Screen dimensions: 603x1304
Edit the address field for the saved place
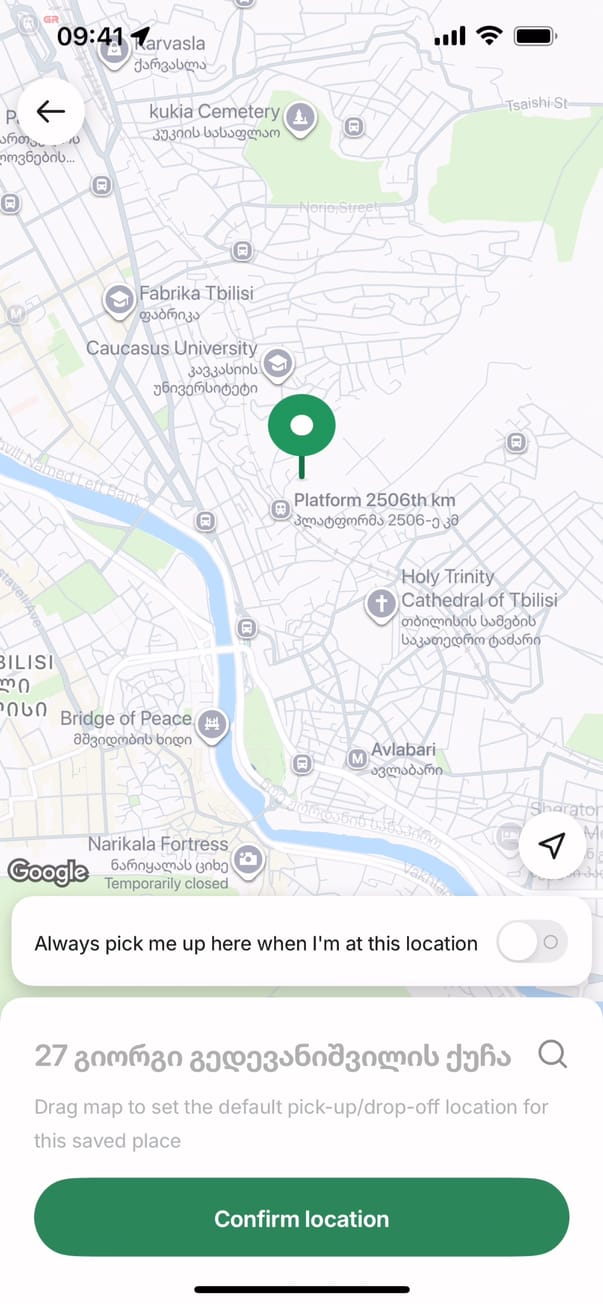pyautogui.click(x=272, y=1056)
